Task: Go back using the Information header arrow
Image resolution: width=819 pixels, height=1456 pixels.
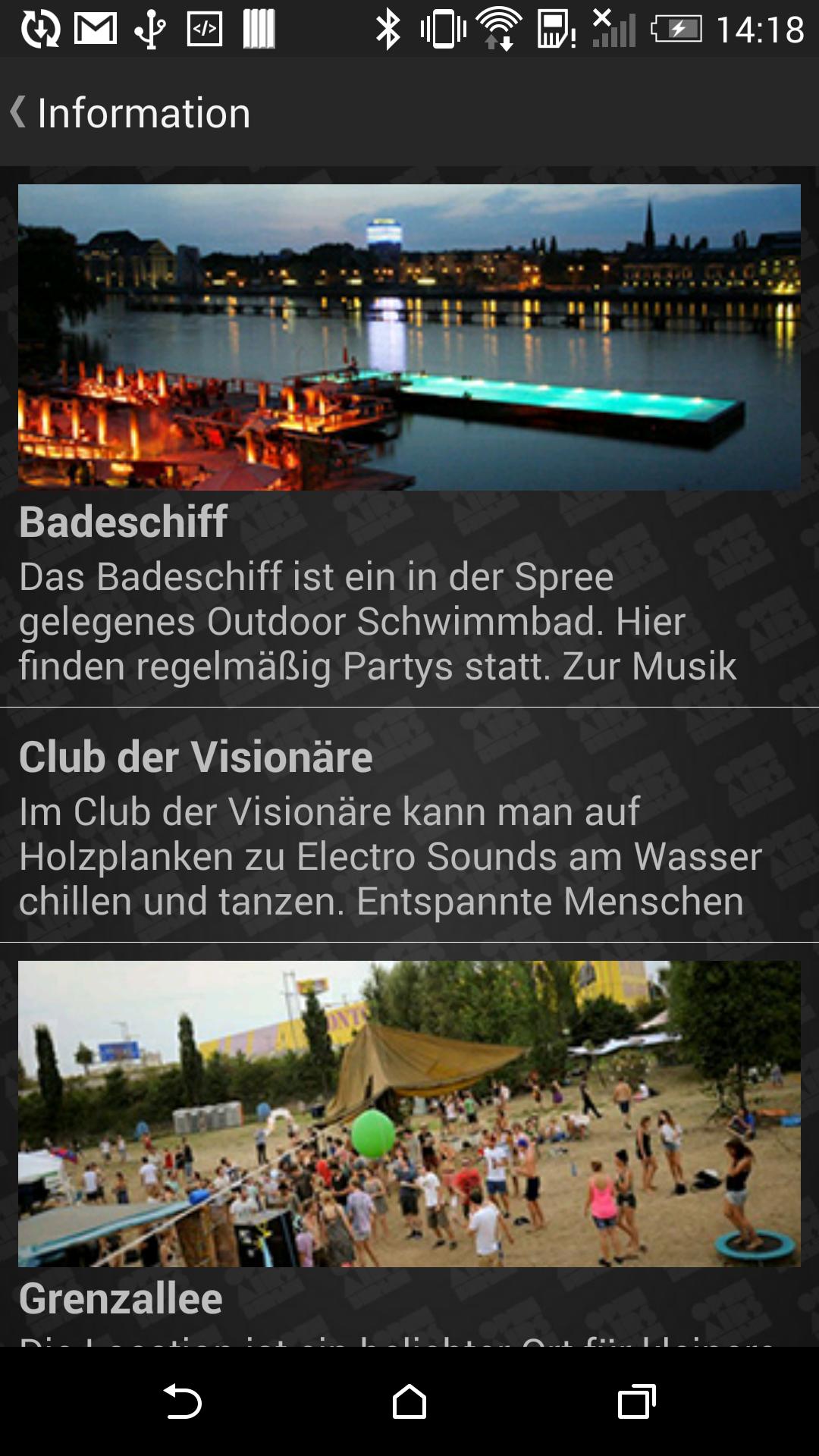Action: pyautogui.click(x=18, y=112)
